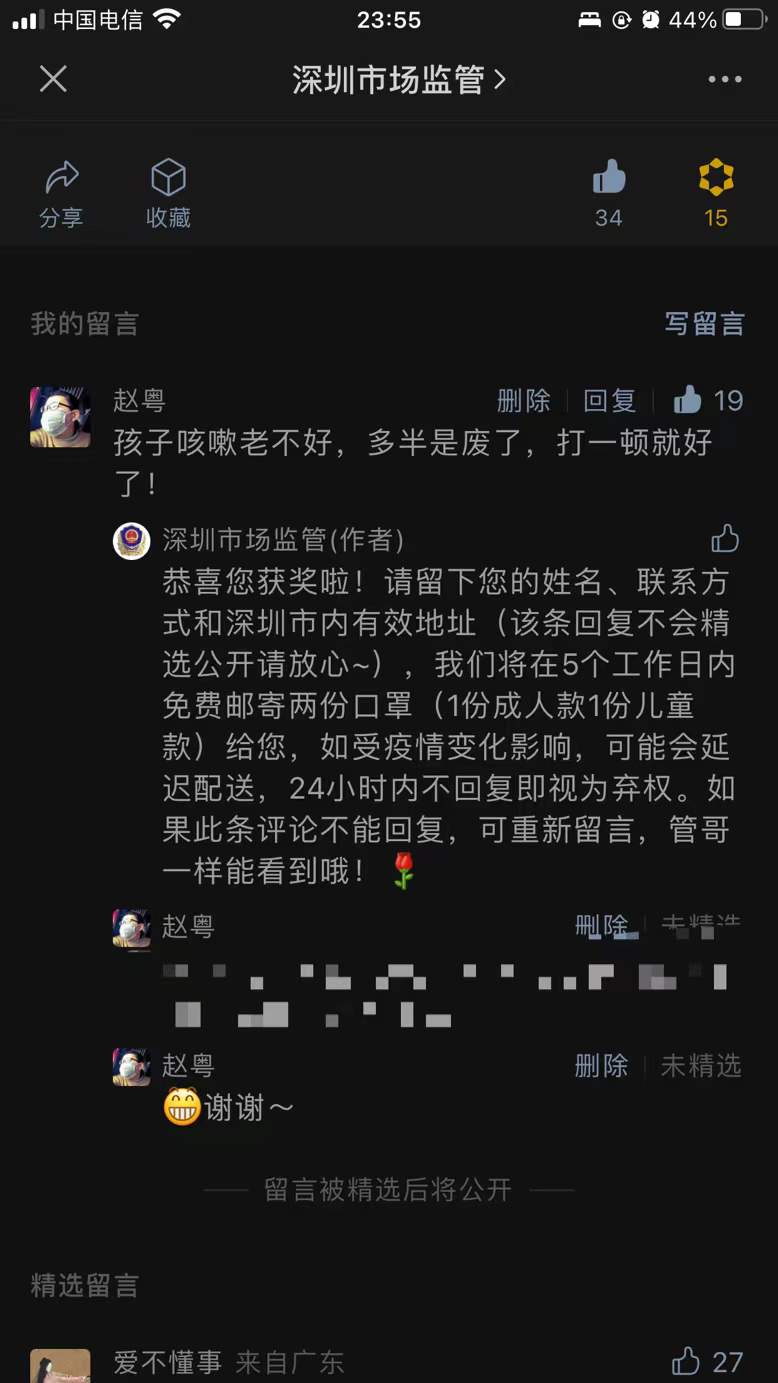Viewport: 778px width, 1383px height.
Task: Reply to the 孩子咳嗽老不好 comment
Action: (609, 401)
